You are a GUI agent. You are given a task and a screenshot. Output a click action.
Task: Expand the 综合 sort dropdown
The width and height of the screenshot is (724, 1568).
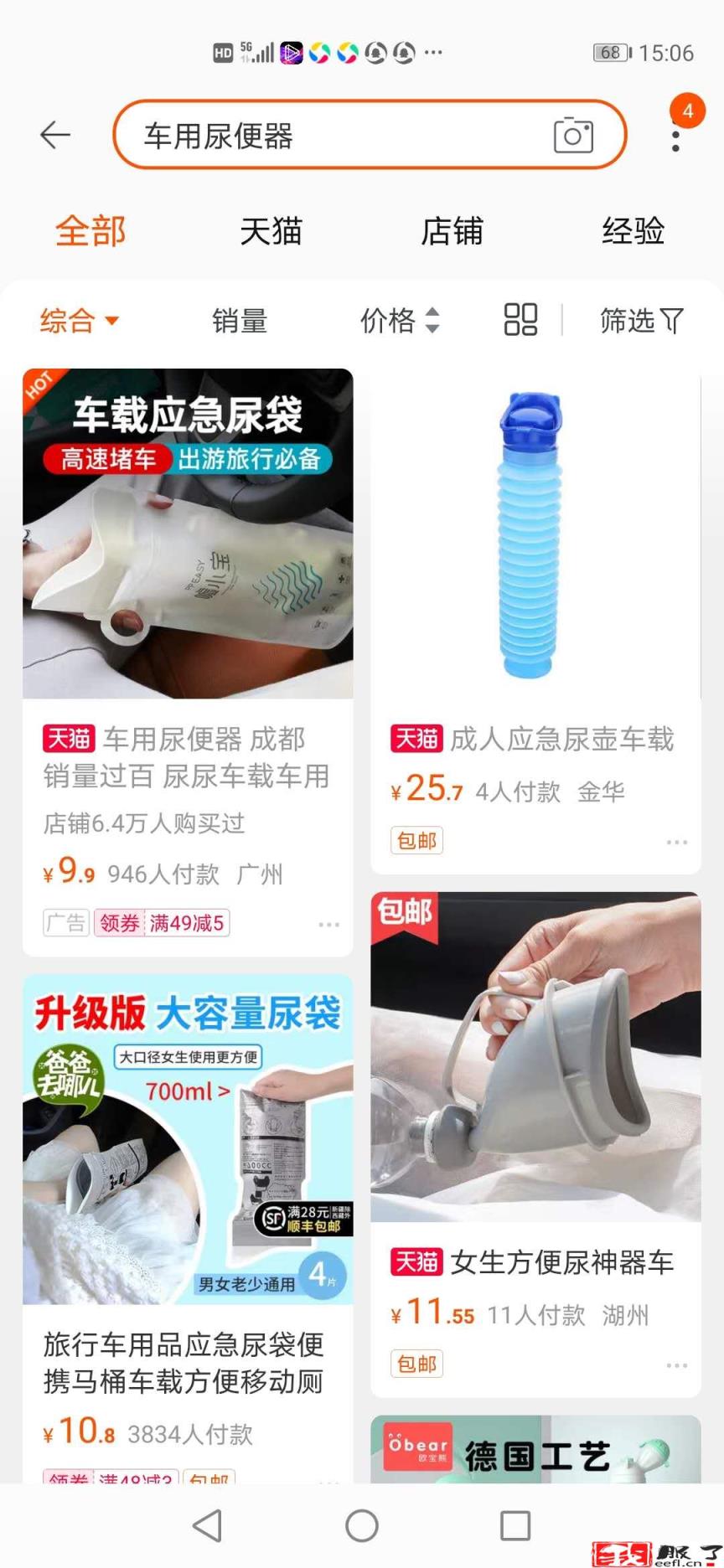(80, 321)
